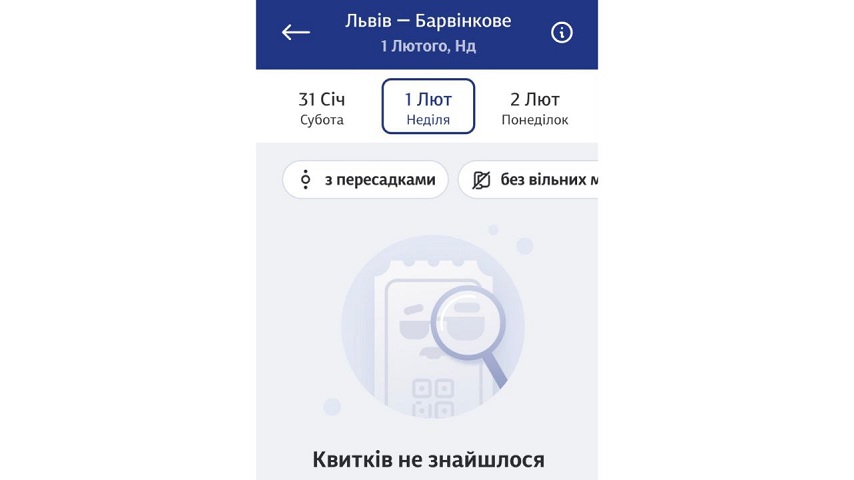Go back using the arrow

coord(296,33)
